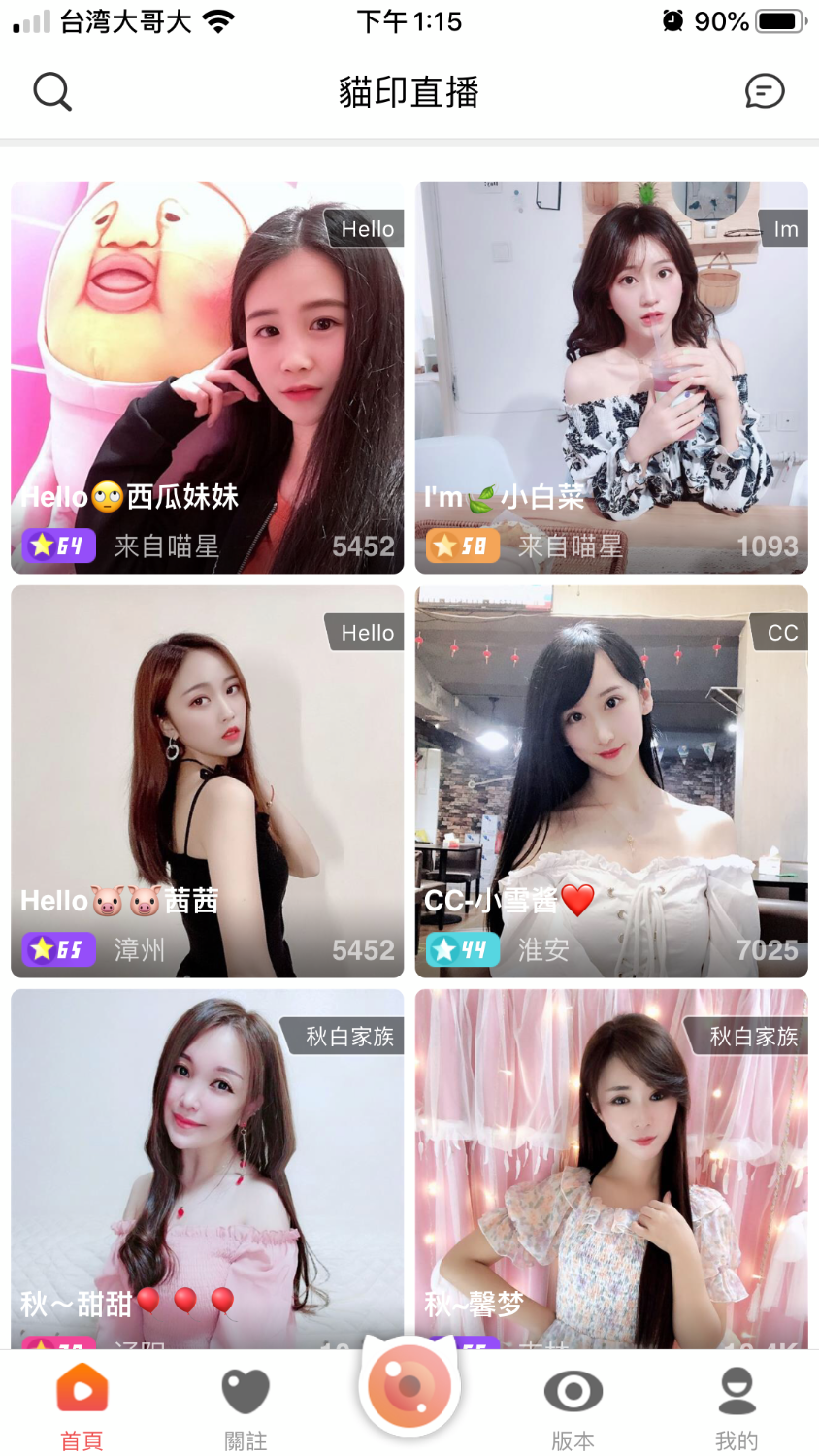The image size is (819, 1456).
Task: Open the messages chat bubble icon
Action: pyautogui.click(x=765, y=92)
